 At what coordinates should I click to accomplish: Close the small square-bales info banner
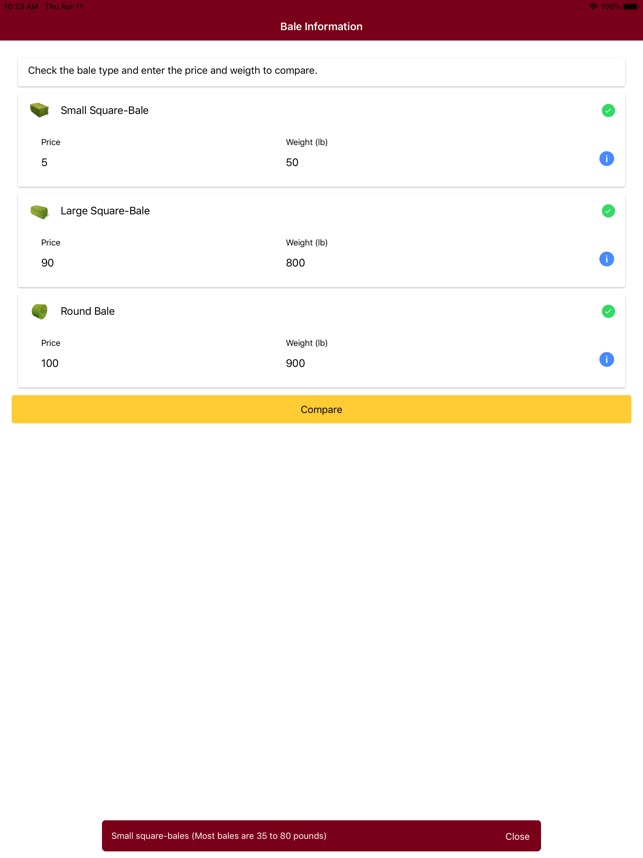[517, 836]
